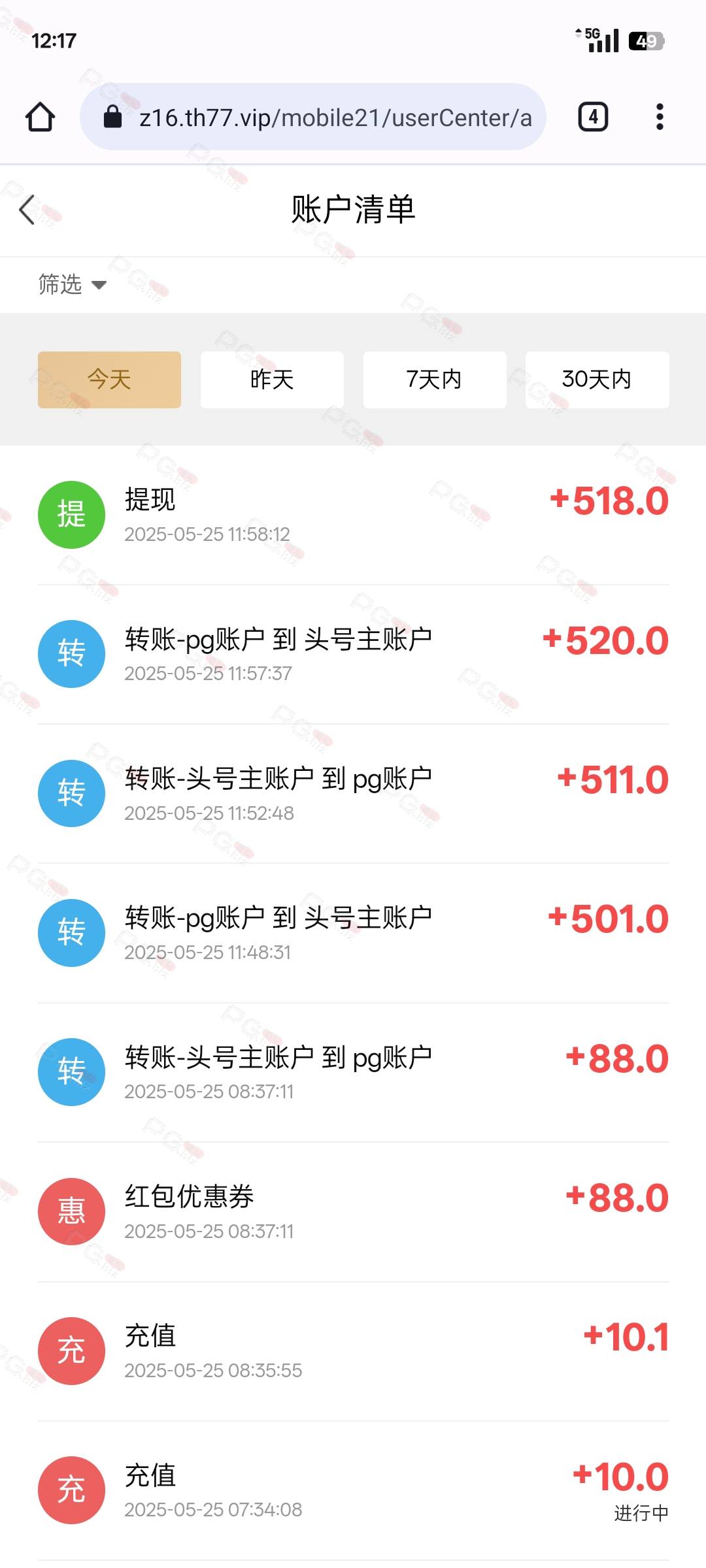
Task: Open the 红包优惠券 +88.0 record
Action: click(353, 1212)
